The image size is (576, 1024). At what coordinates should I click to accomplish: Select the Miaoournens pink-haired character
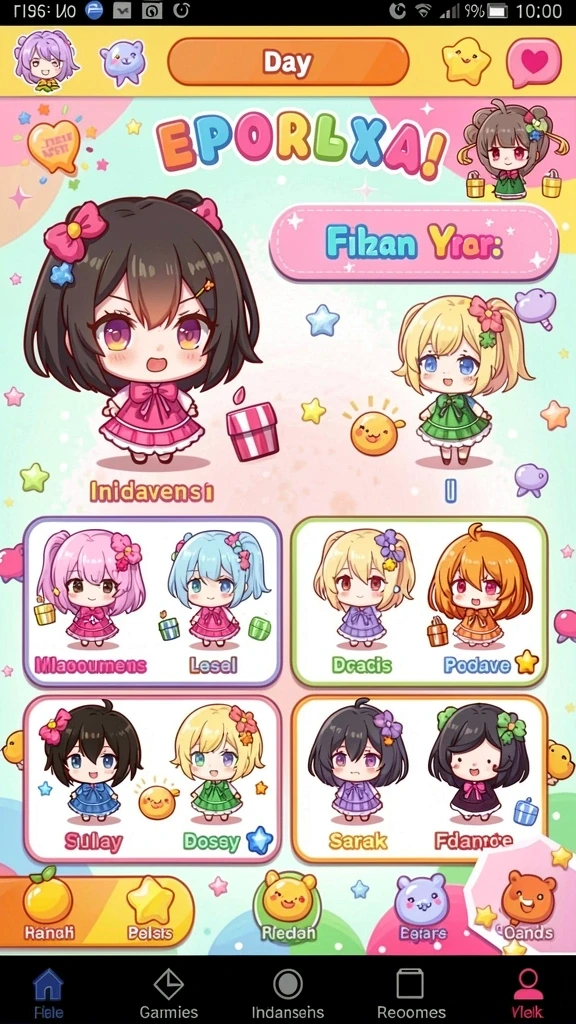point(90,601)
